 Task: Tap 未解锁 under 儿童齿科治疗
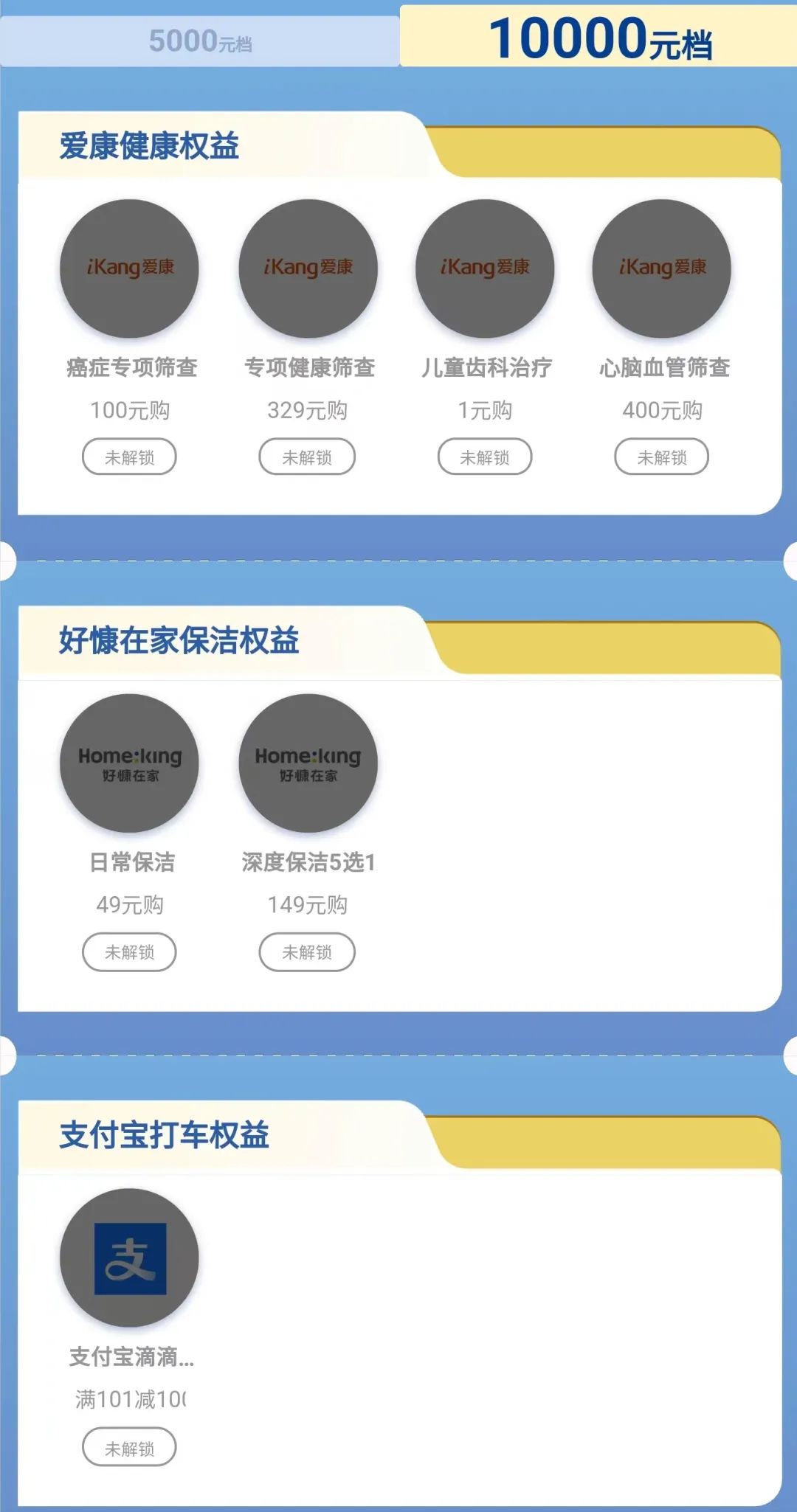485,457
